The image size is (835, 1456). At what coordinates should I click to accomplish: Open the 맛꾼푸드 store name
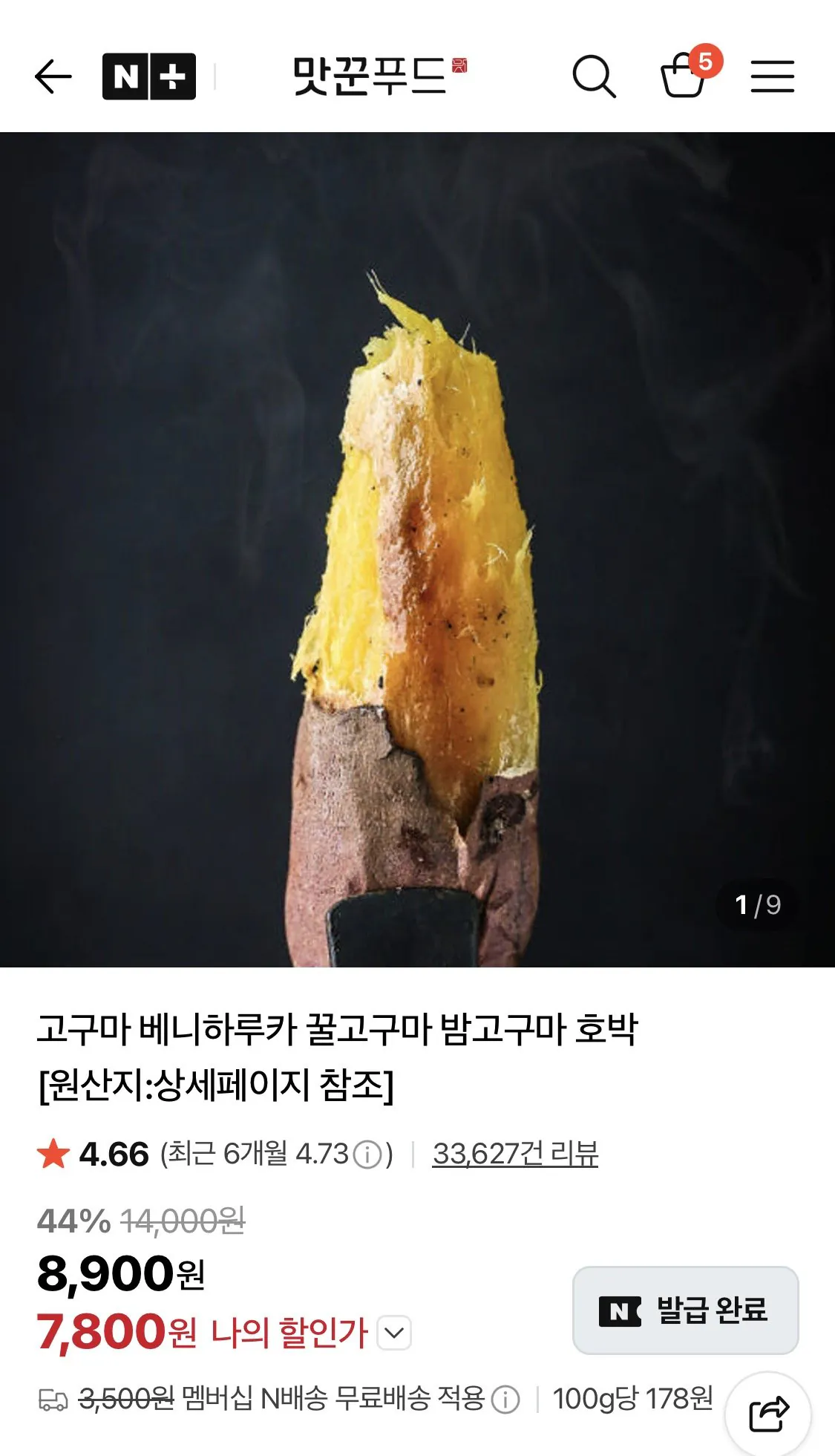tap(364, 74)
